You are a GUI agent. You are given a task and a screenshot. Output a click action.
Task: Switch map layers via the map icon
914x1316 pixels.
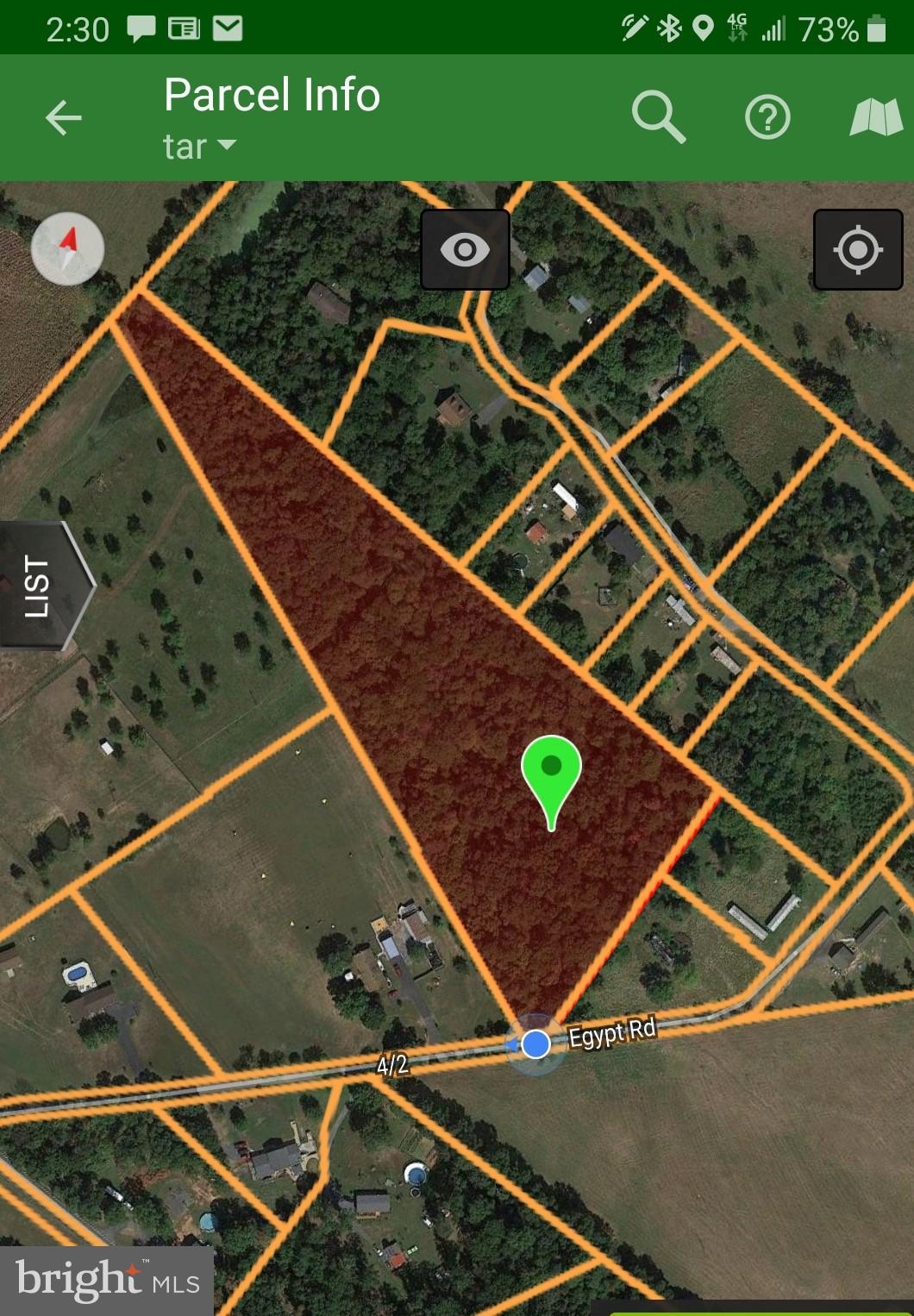tap(875, 117)
